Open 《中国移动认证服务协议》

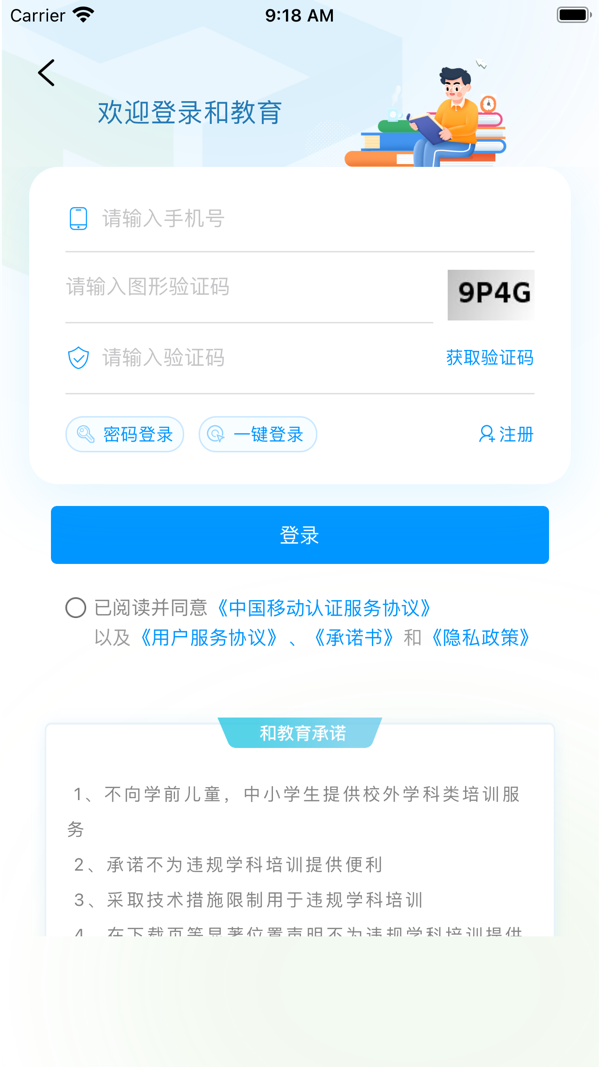click(322, 608)
